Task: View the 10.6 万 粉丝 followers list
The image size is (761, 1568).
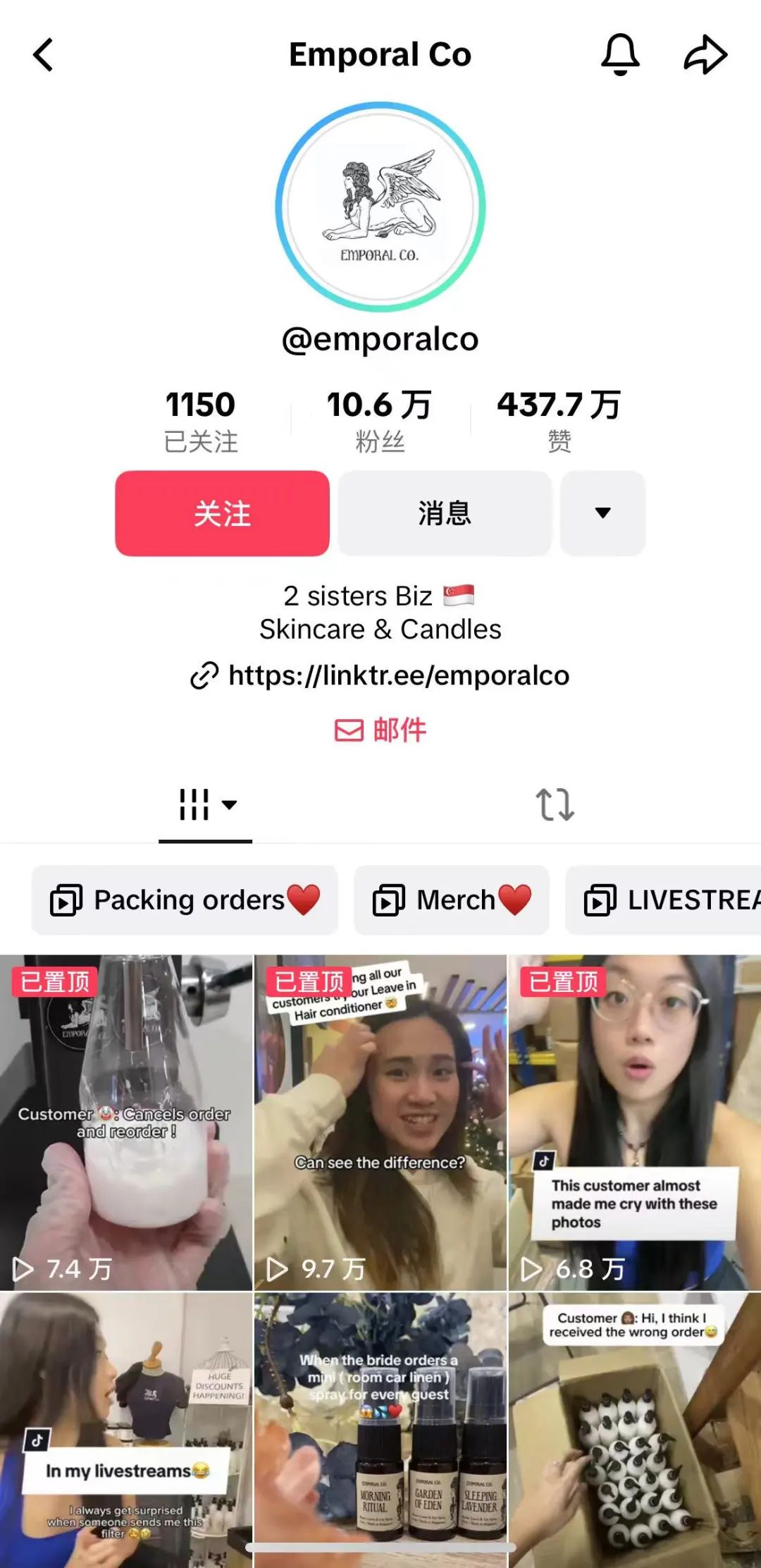Action: [x=380, y=421]
